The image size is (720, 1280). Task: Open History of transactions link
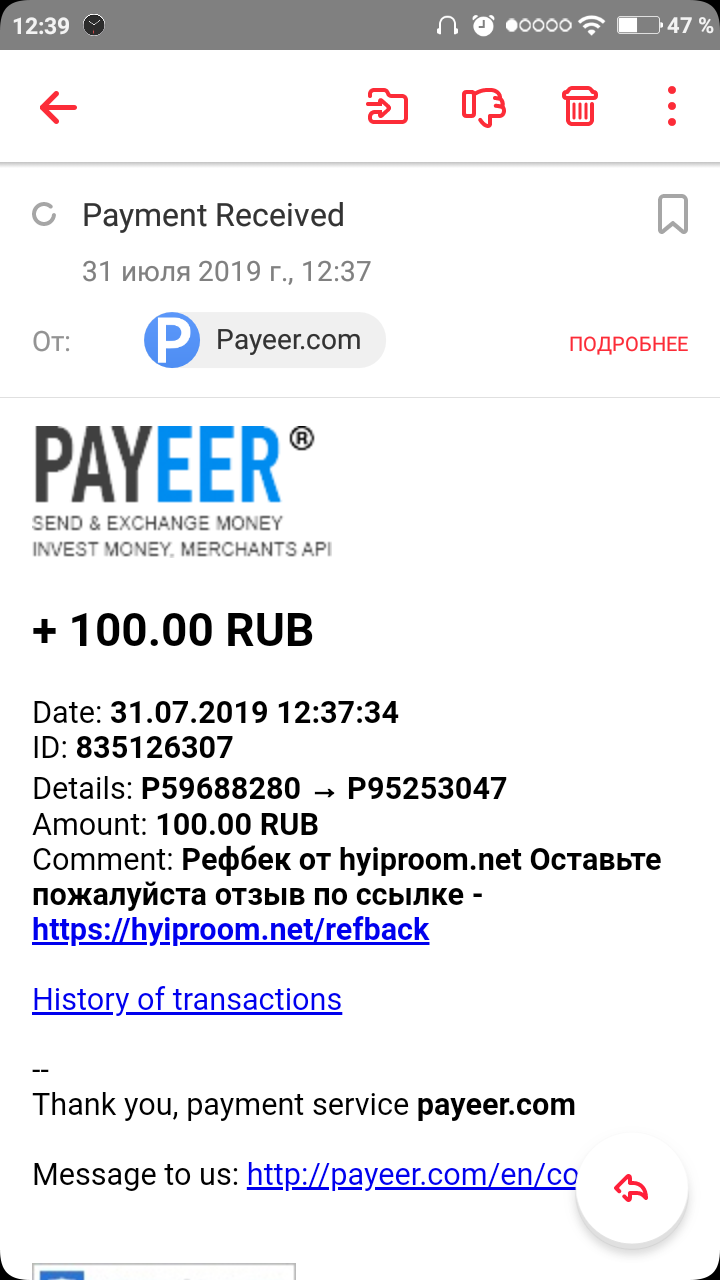[x=187, y=999]
